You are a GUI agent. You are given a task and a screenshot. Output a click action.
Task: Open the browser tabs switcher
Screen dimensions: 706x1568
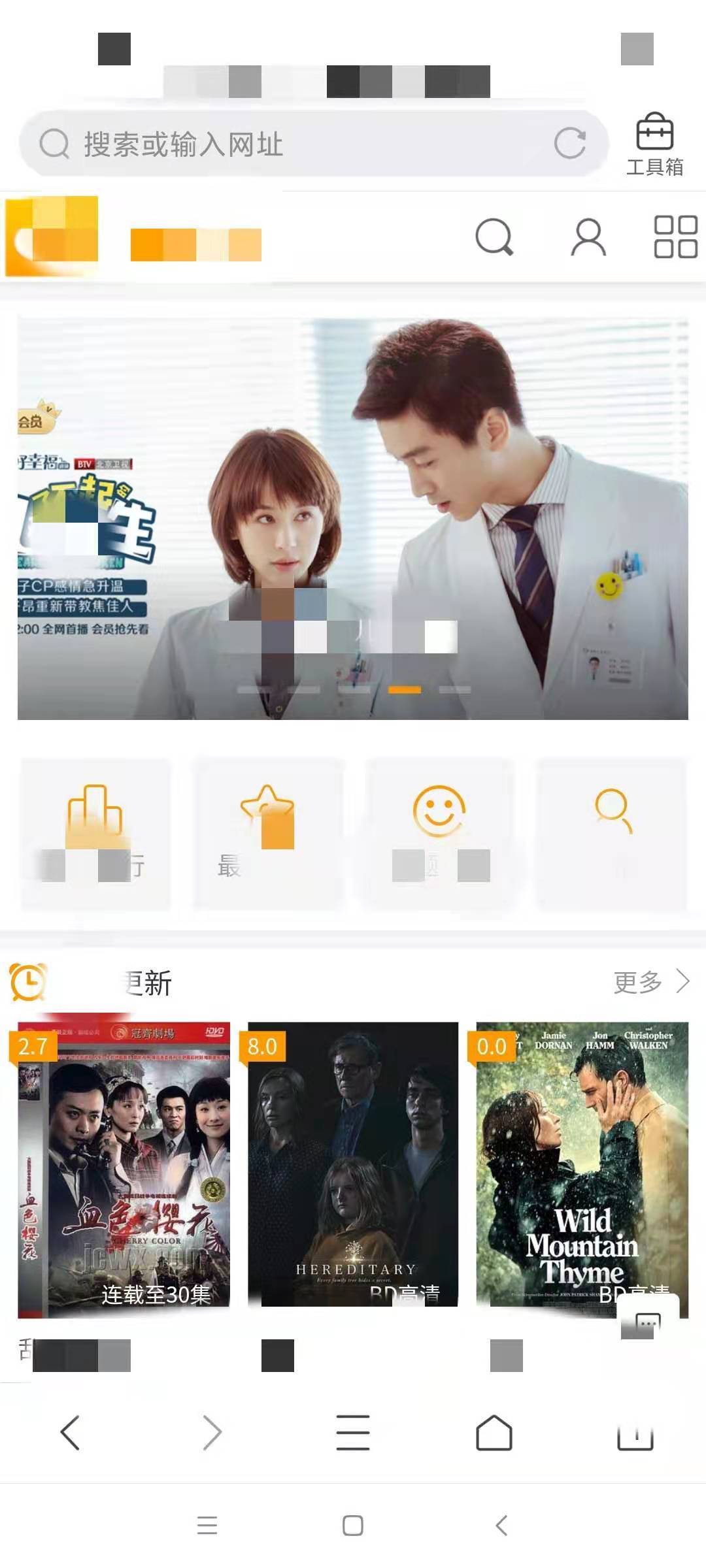635,1434
